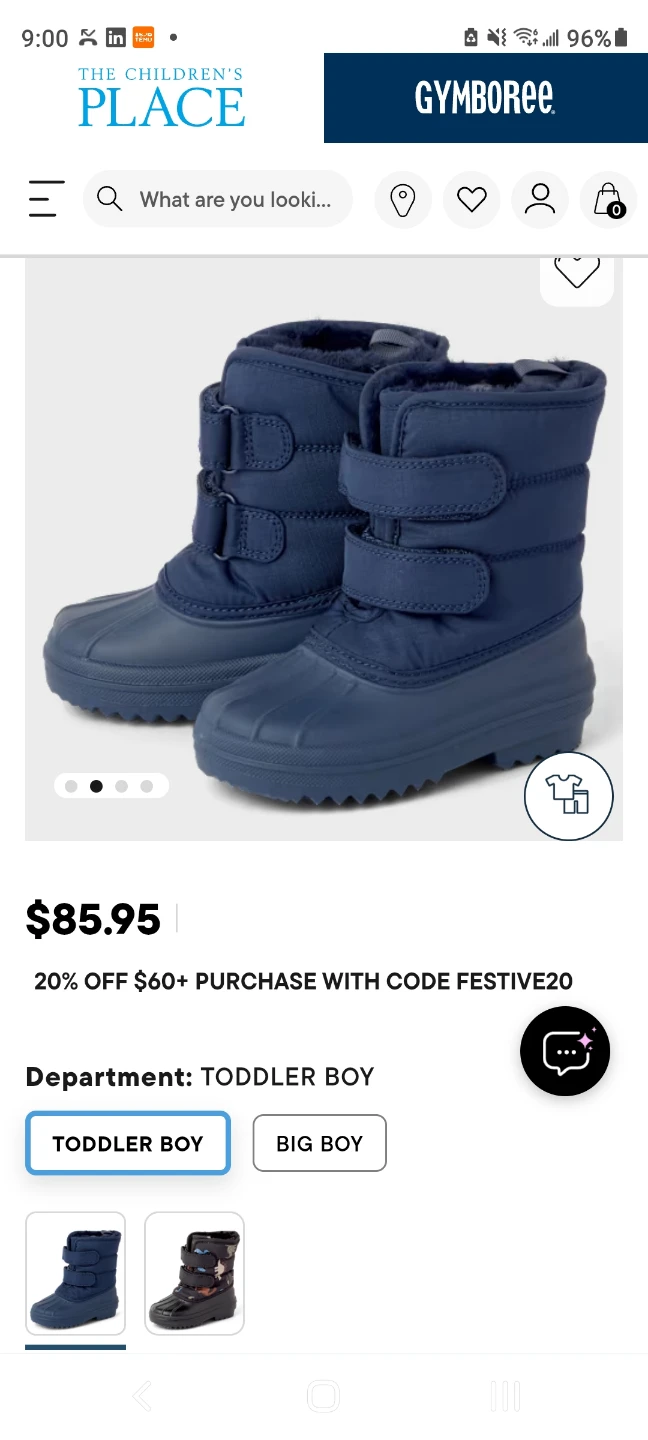Tap the image carousel page dots

click(x=110, y=786)
